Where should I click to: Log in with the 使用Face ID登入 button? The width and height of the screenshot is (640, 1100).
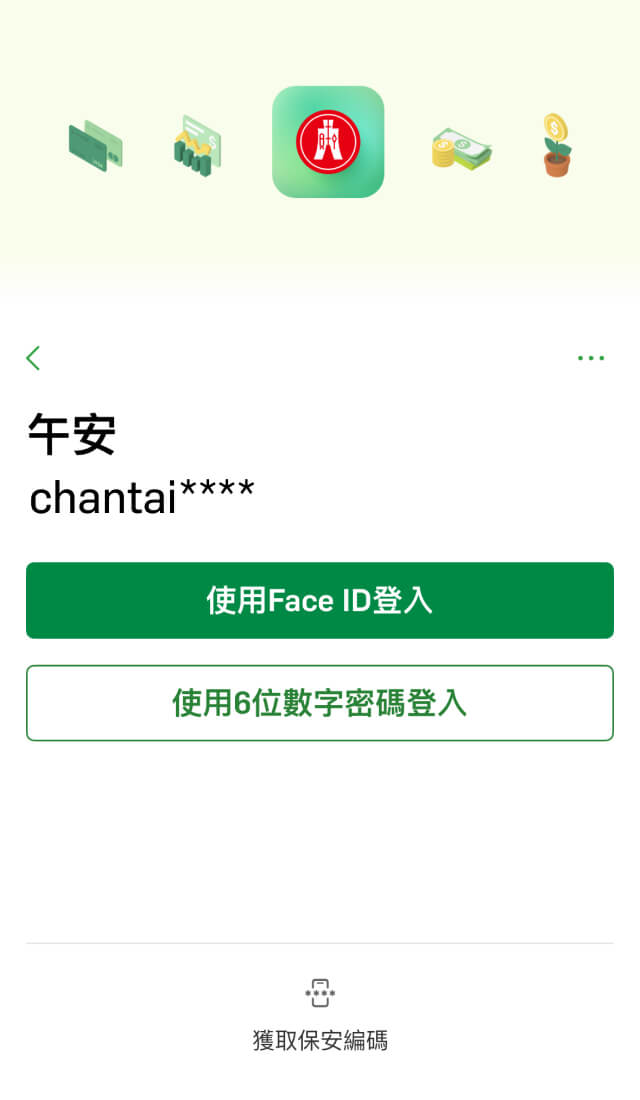320,600
